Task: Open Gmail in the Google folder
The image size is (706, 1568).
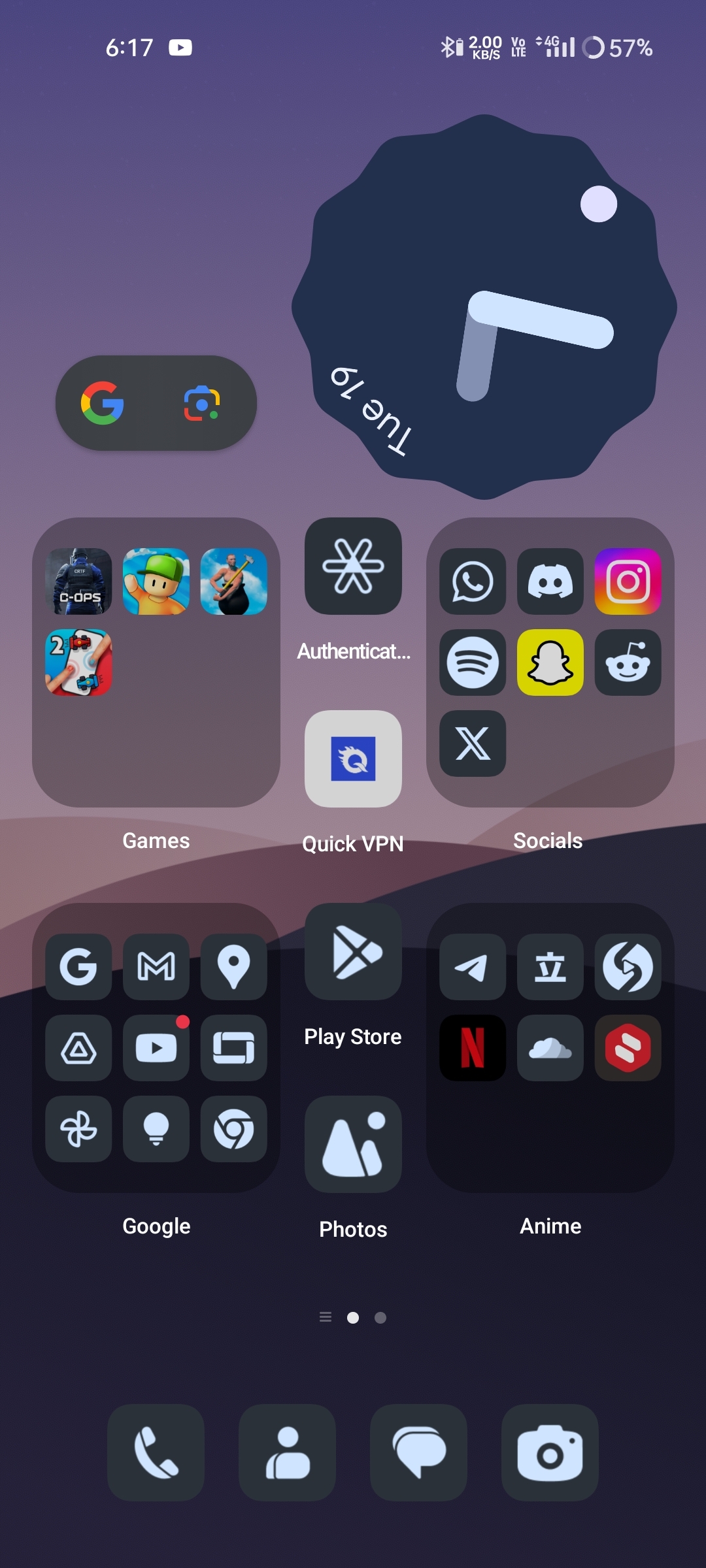Action: 156,967
